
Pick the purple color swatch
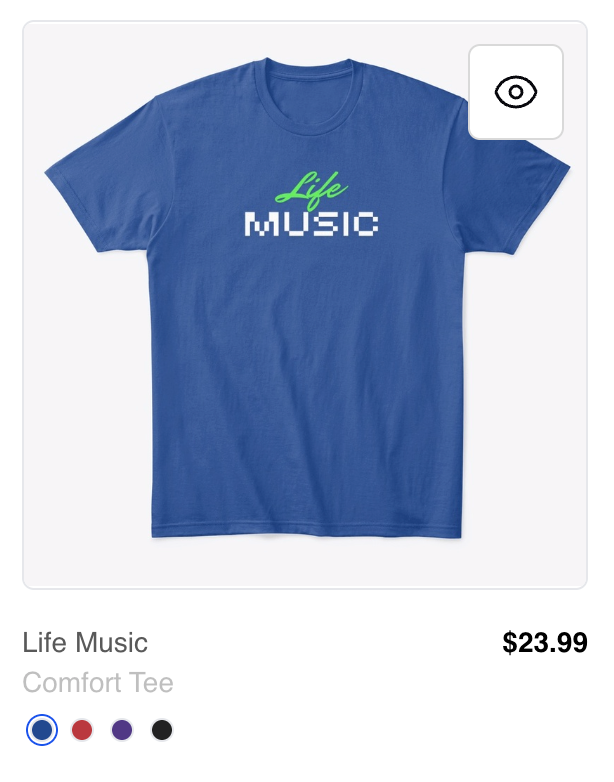click(x=122, y=730)
